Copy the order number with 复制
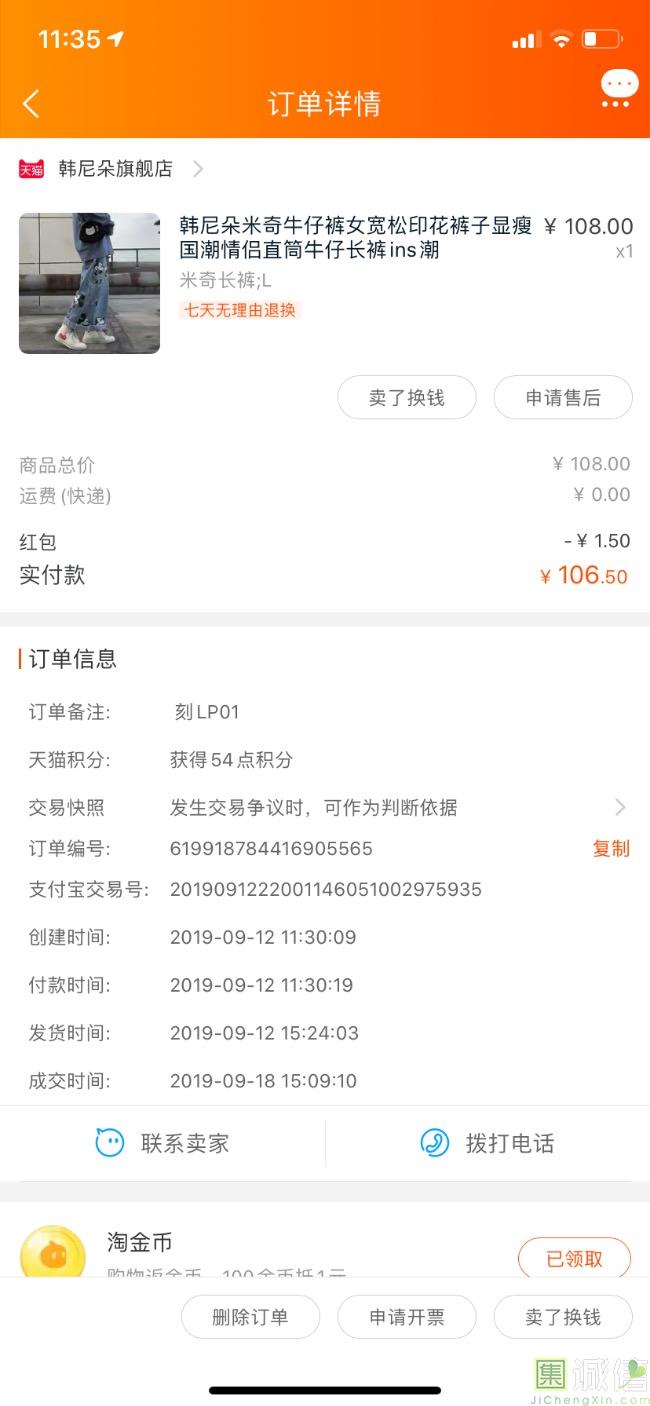Viewport: 650px width, 1406px height. pos(611,849)
